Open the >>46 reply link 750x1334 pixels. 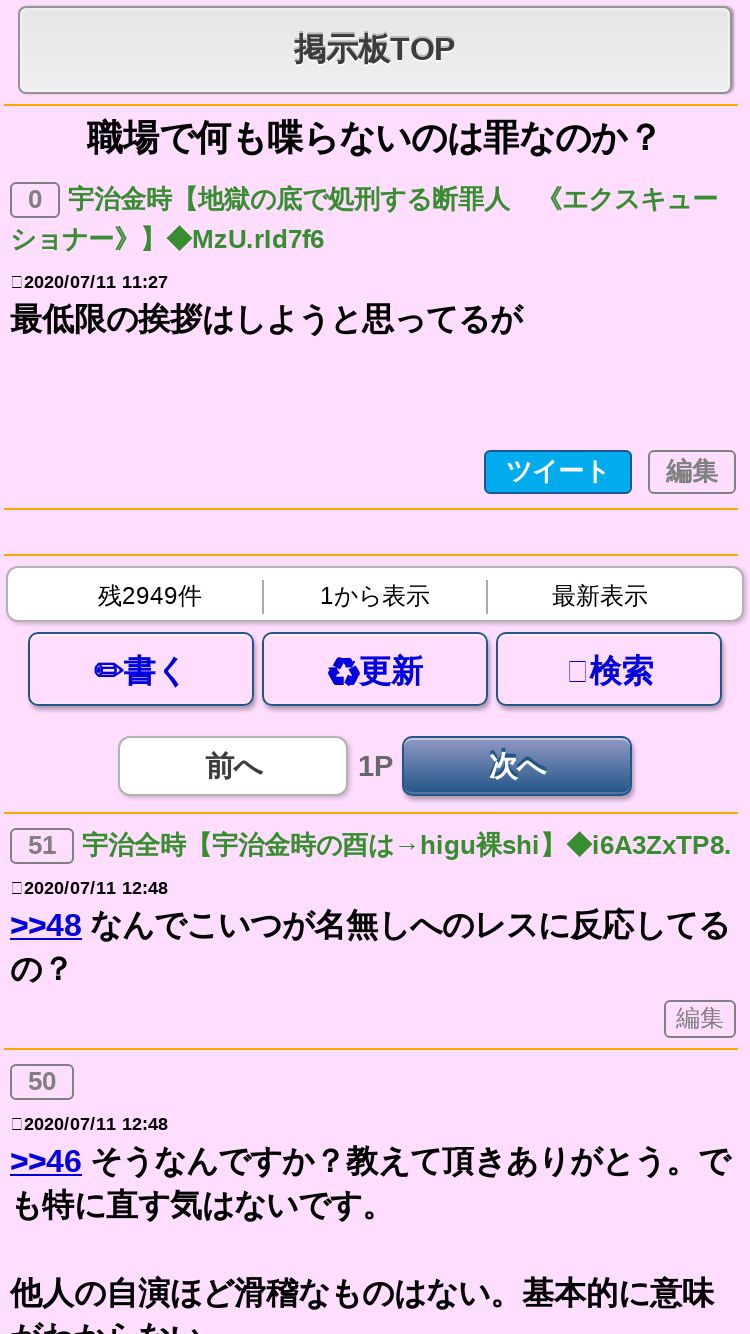tap(46, 1161)
